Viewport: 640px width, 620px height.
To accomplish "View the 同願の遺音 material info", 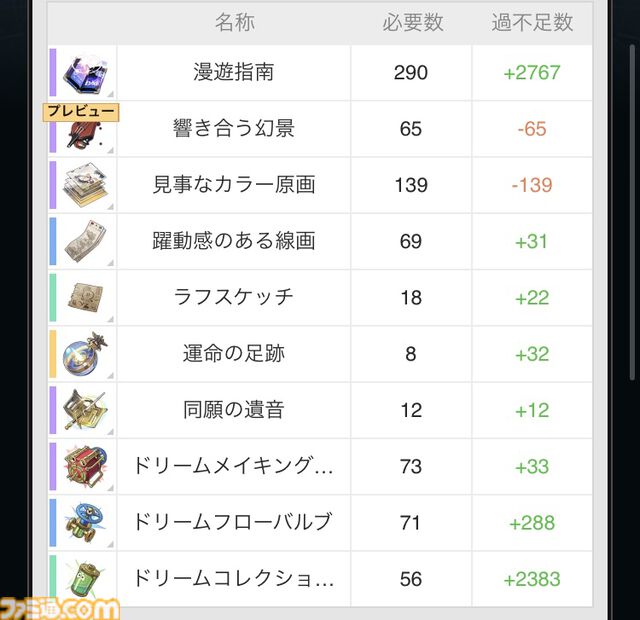I will coord(87,409).
